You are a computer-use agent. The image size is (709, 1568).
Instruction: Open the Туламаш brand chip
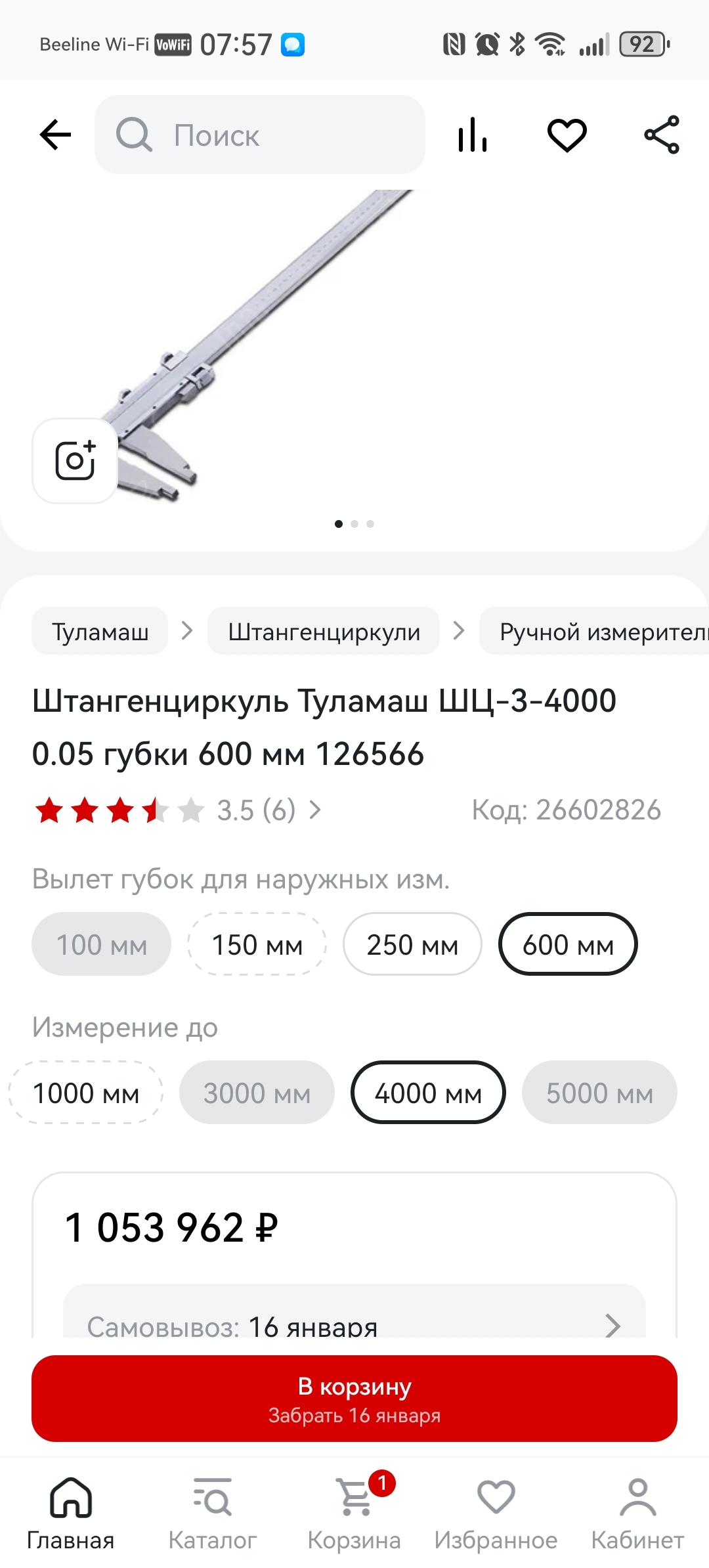coord(100,632)
